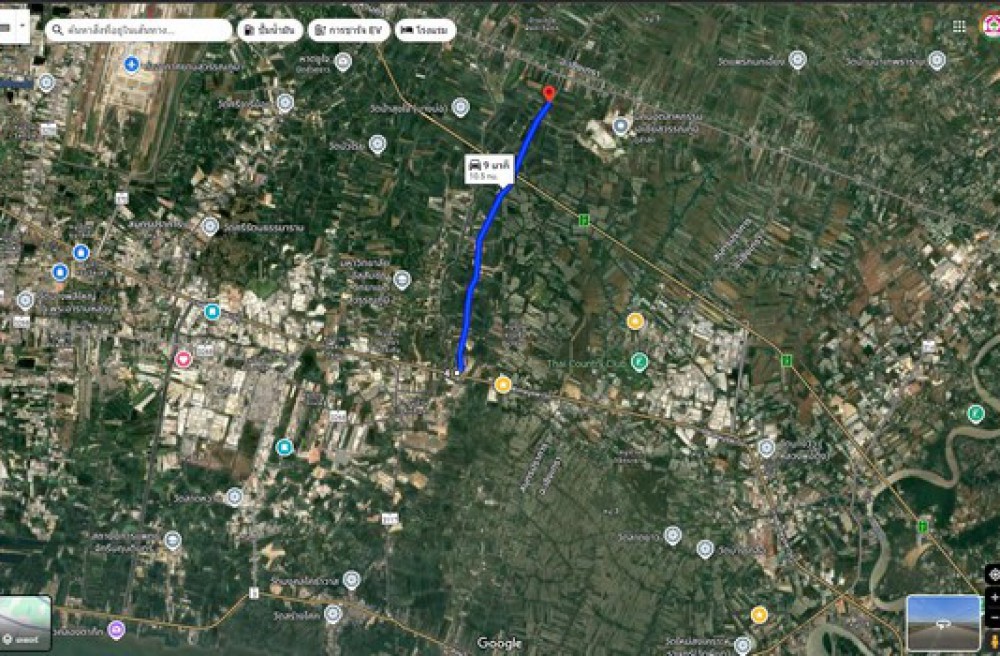Show hotels with the hotel chip

coord(425,31)
